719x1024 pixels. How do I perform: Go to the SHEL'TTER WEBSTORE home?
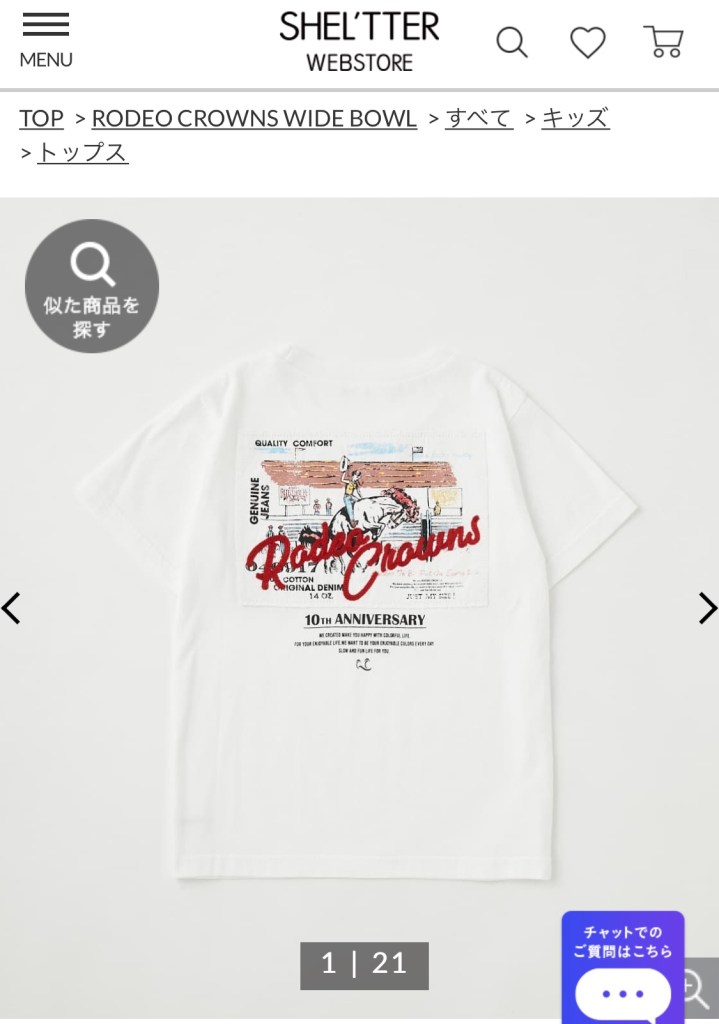(x=359, y=42)
